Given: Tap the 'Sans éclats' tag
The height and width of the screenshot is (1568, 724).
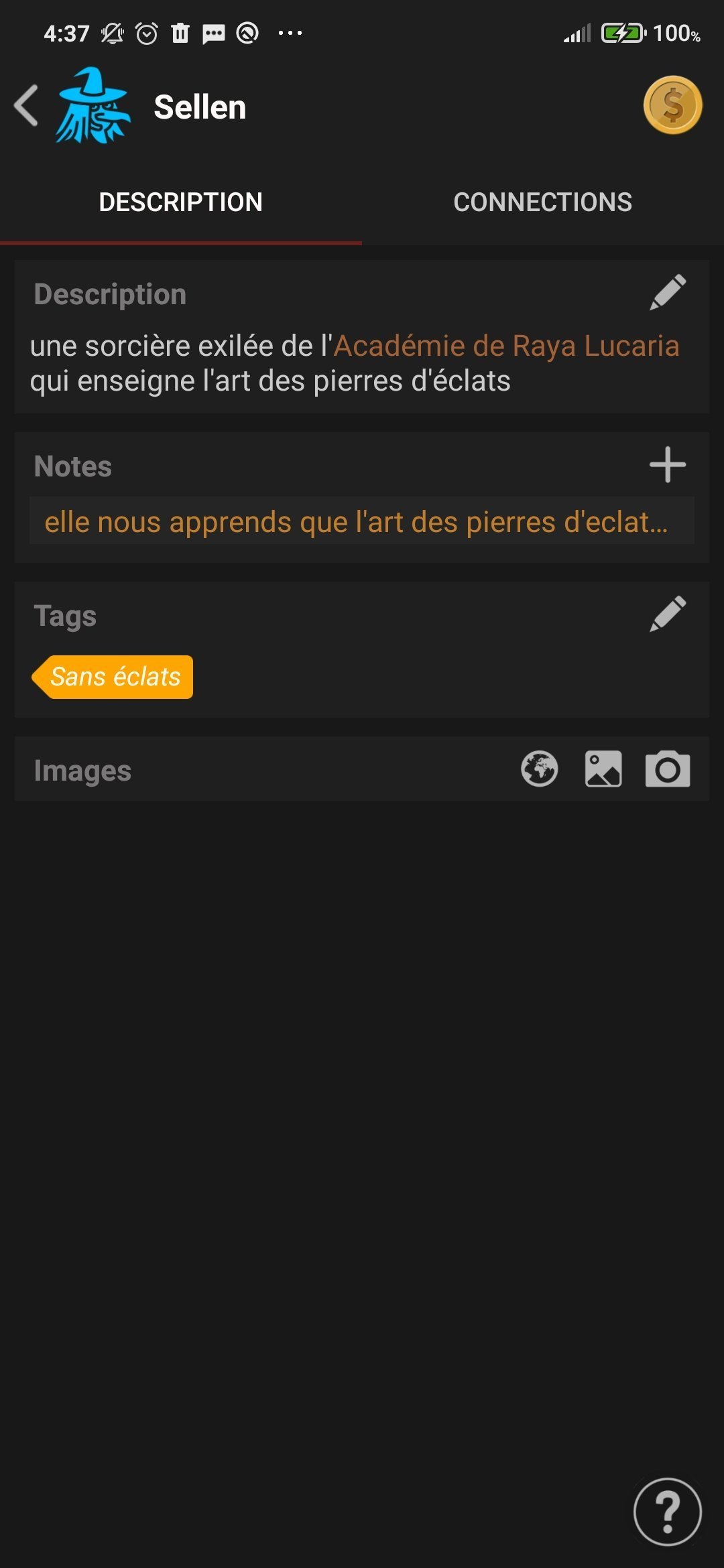Looking at the screenshot, I should coord(114,677).
